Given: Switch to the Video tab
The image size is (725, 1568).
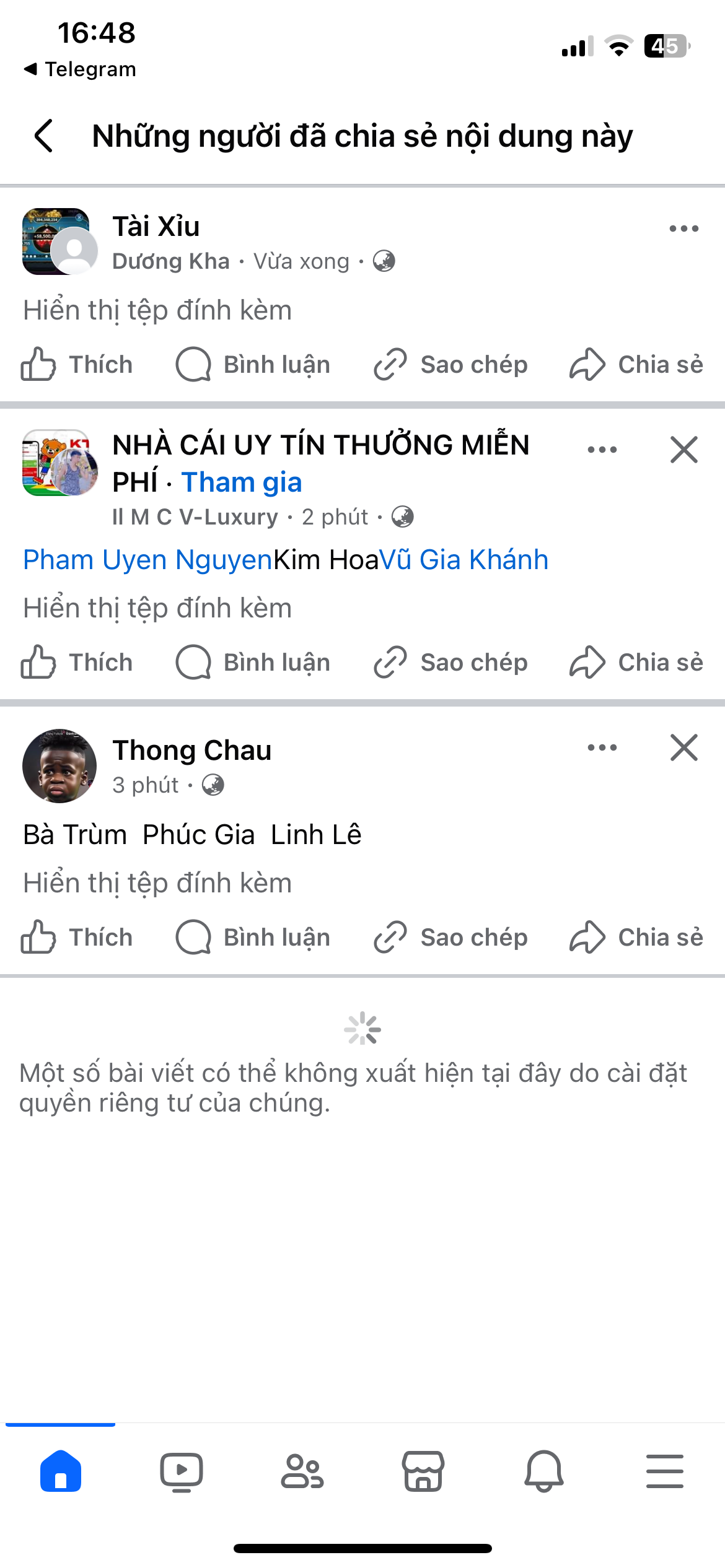Looking at the screenshot, I should pos(181,1471).
